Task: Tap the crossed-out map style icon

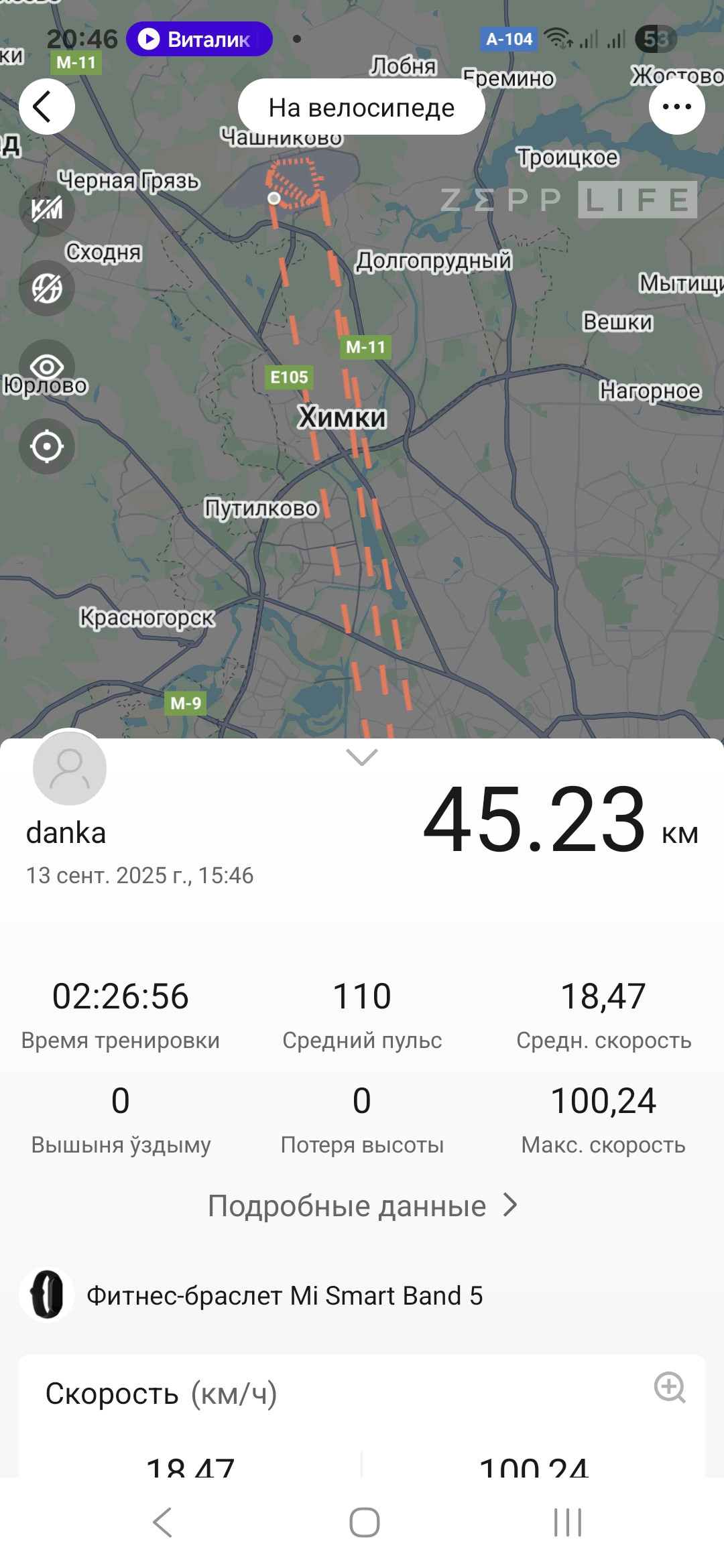Action: click(47, 288)
